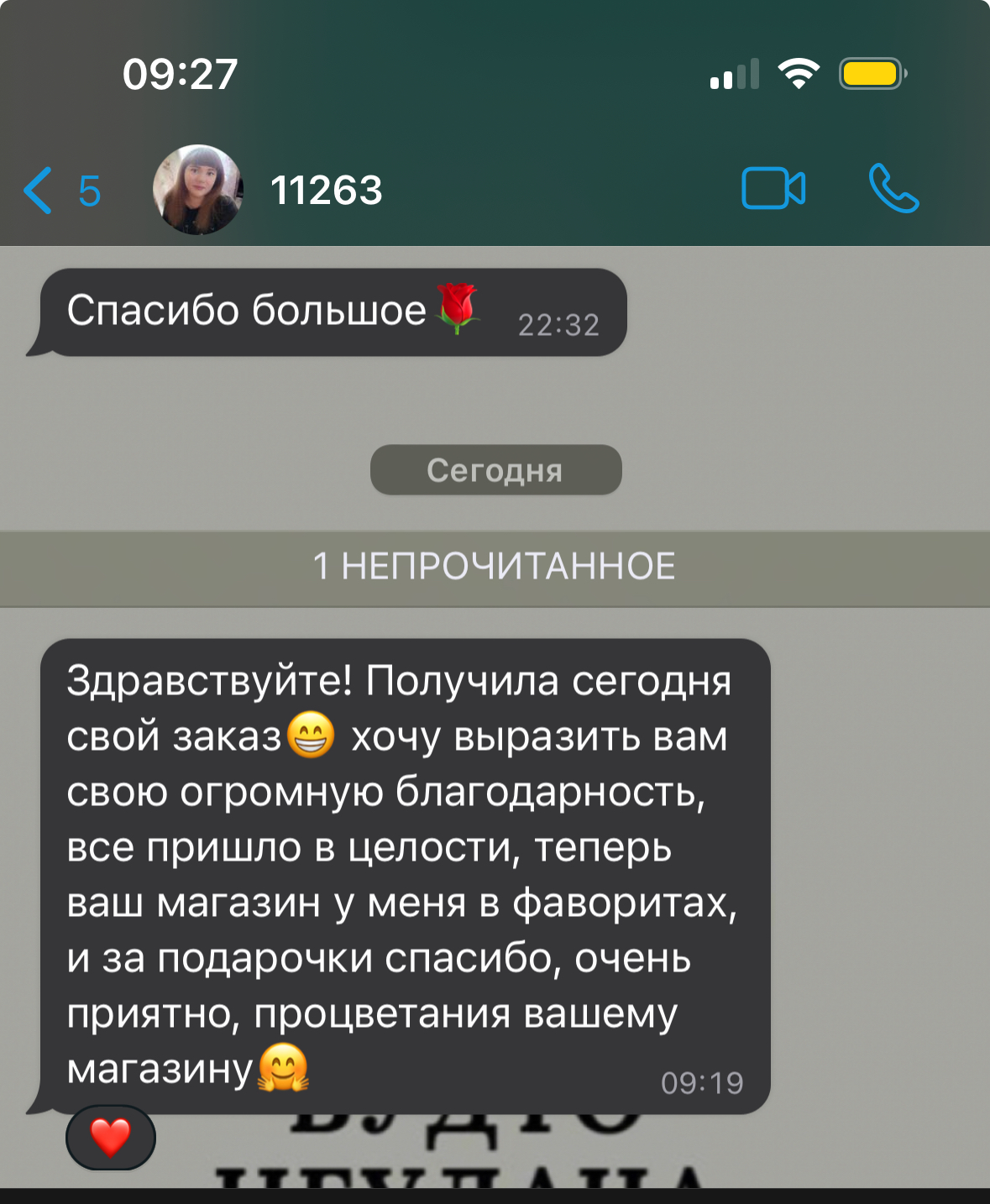Open the red heart reaction
The width and height of the screenshot is (990, 1204).
(x=111, y=1138)
